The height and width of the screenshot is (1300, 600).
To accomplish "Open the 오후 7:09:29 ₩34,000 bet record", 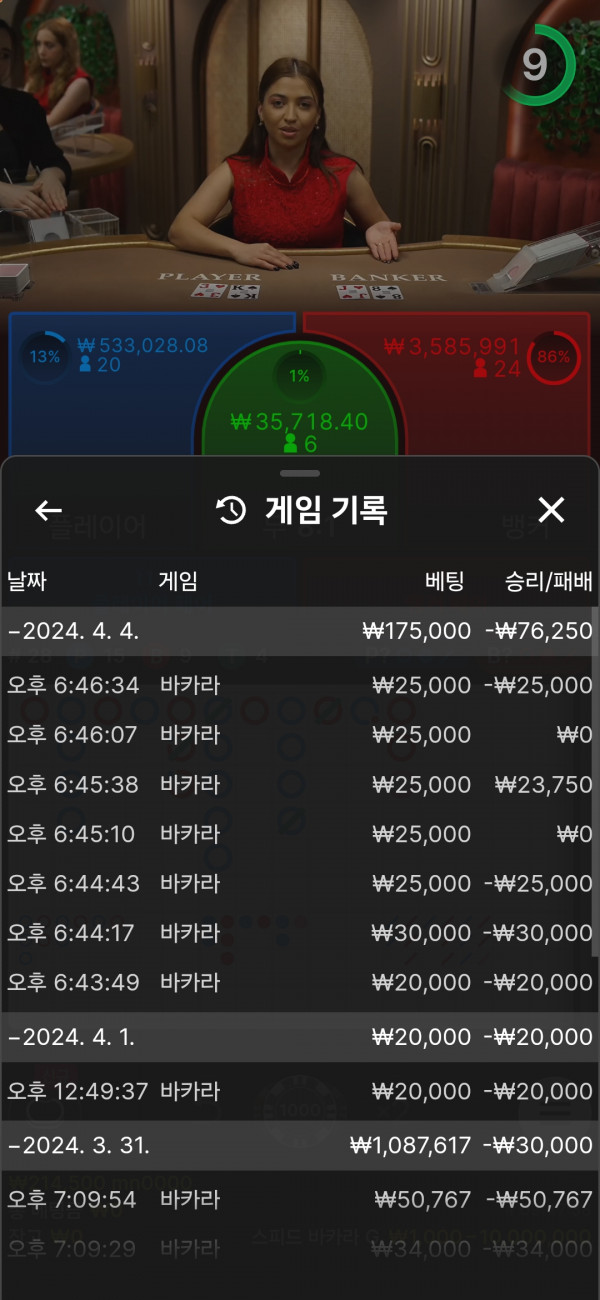I will tap(300, 1249).
